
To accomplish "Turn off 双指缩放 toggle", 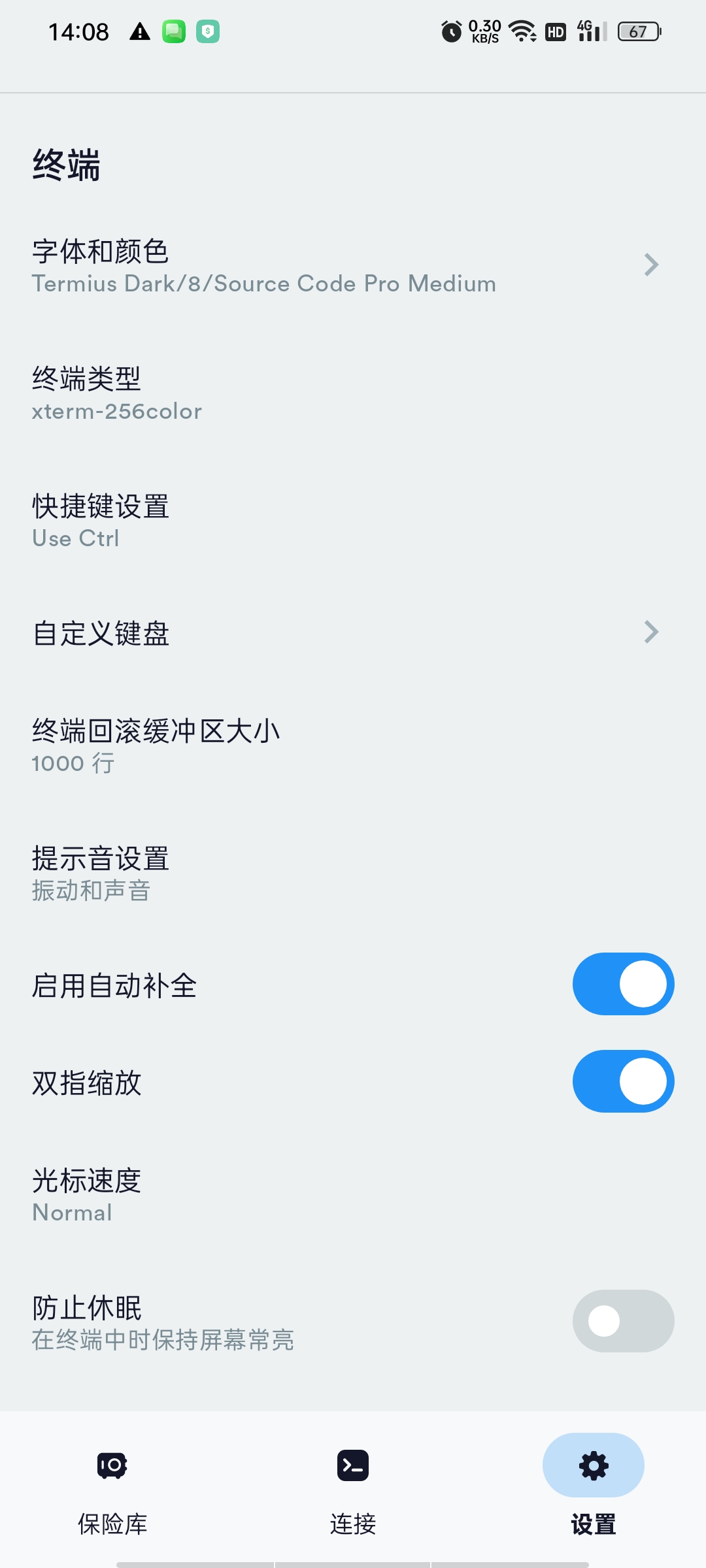I will click(x=623, y=1081).
